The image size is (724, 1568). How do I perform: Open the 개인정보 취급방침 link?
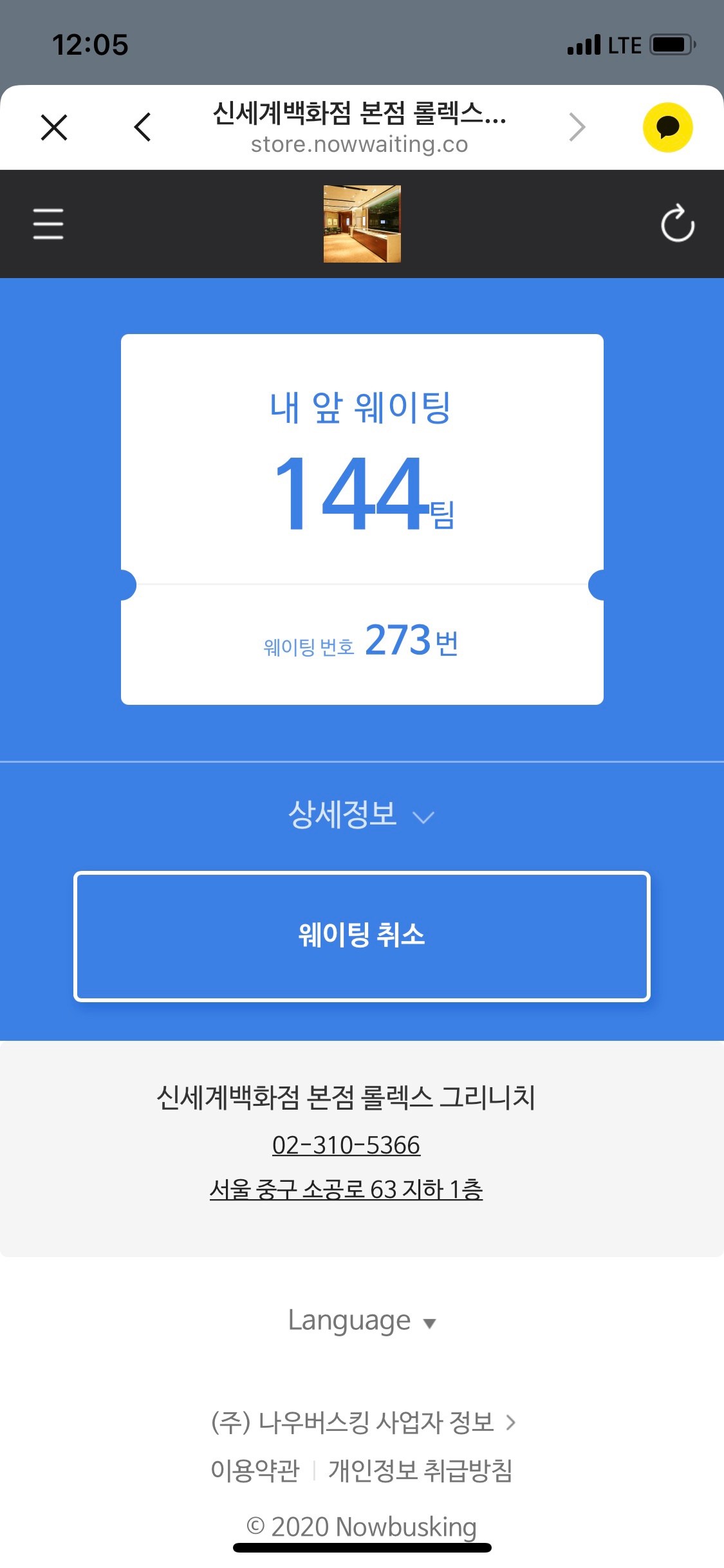pyautogui.click(x=420, y=1470)
